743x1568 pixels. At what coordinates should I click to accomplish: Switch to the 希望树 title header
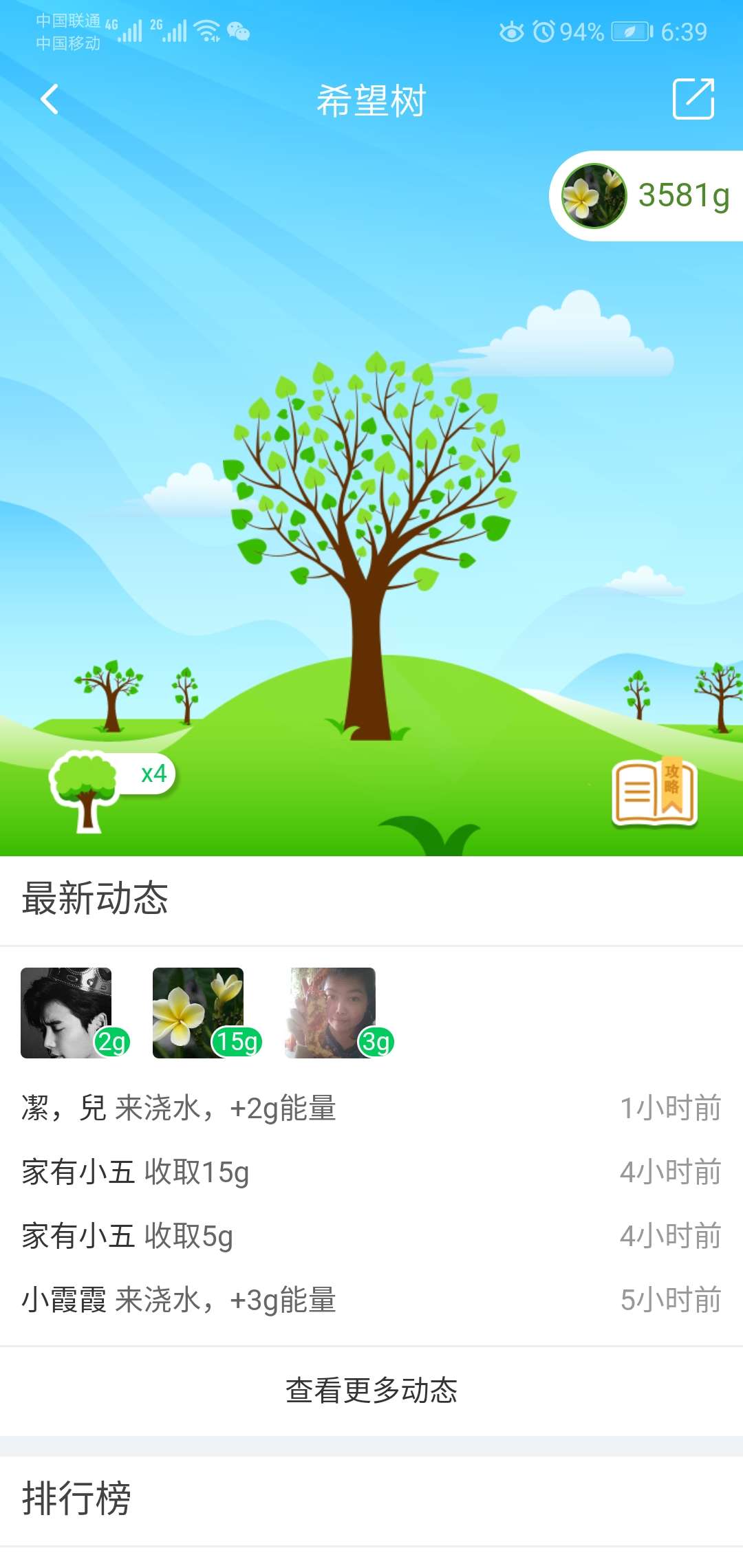coord(371,99)
